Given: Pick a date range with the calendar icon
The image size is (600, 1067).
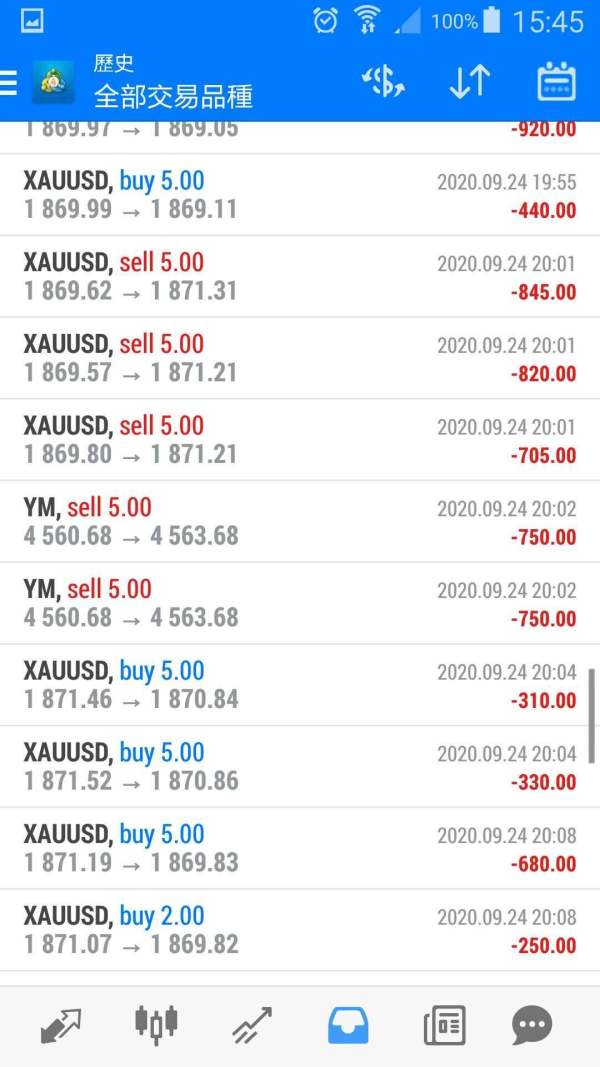Looking at the screenshot, I should (x=556, y=82).
